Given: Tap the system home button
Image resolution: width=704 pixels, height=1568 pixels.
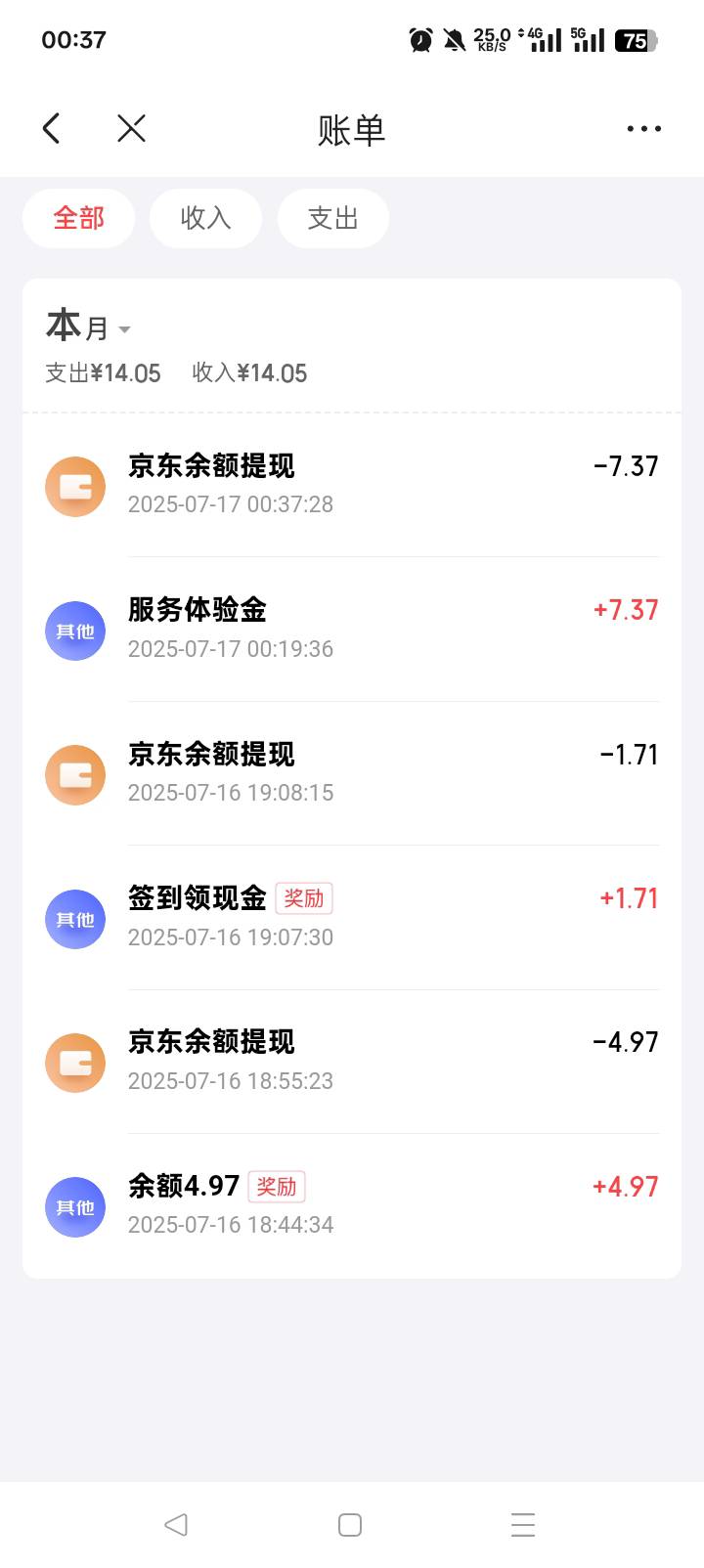Looking at the screenshot, I should click(350, 1525).
